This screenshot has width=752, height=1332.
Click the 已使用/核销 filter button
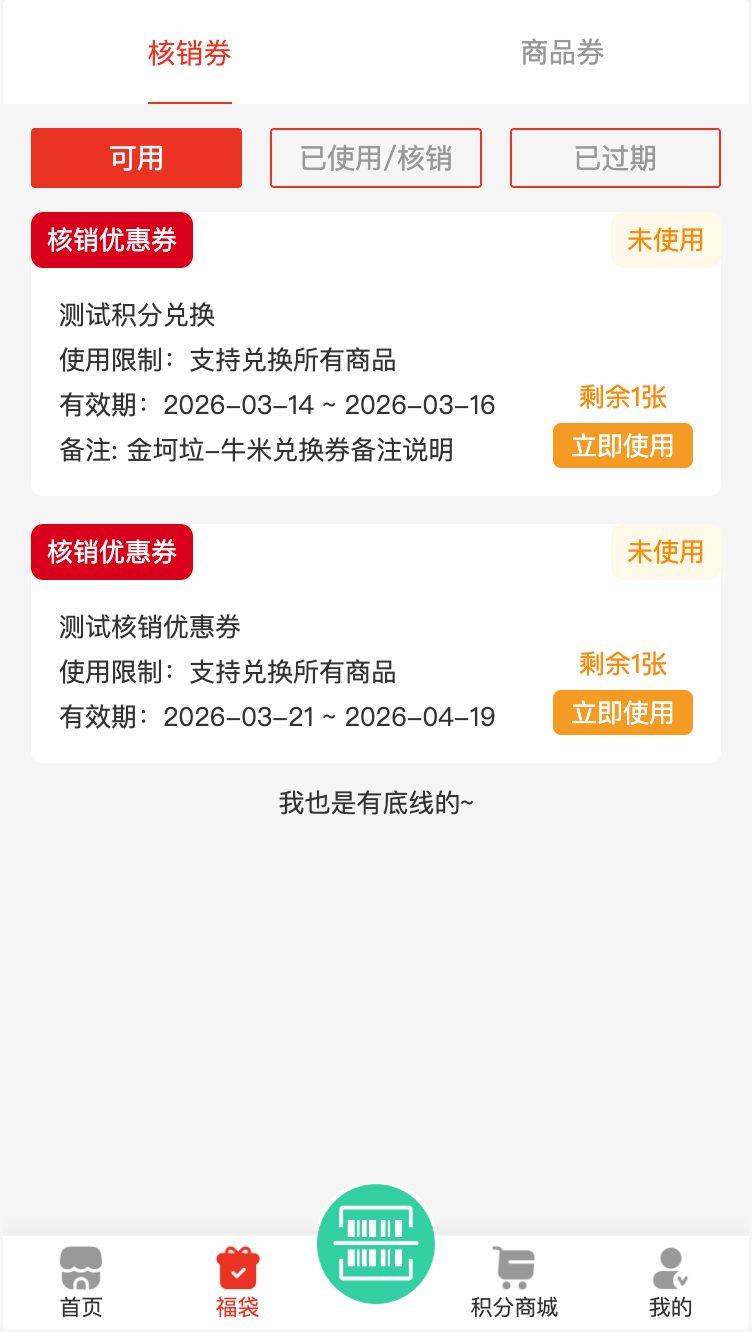point(376,158)
